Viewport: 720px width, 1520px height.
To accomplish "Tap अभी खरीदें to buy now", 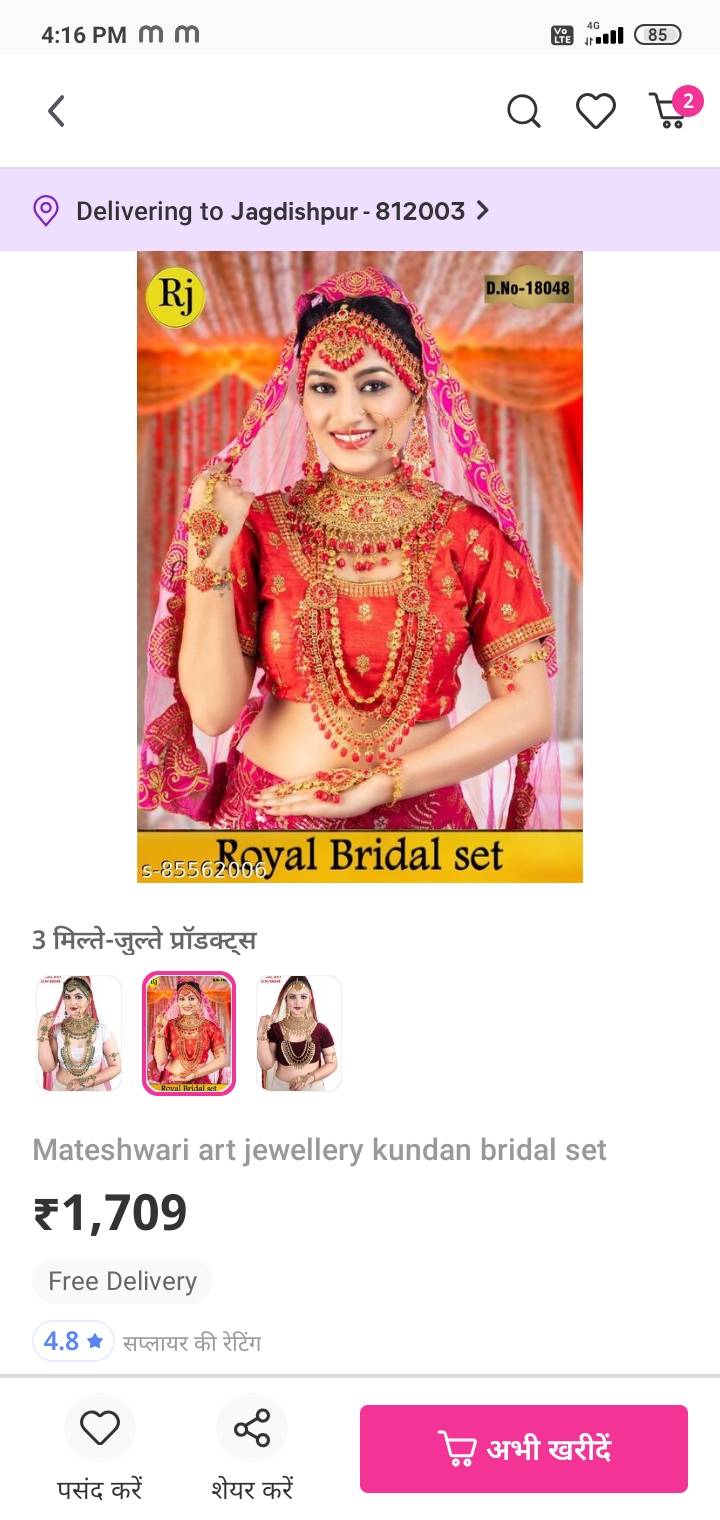I will tap(524, 1449).
